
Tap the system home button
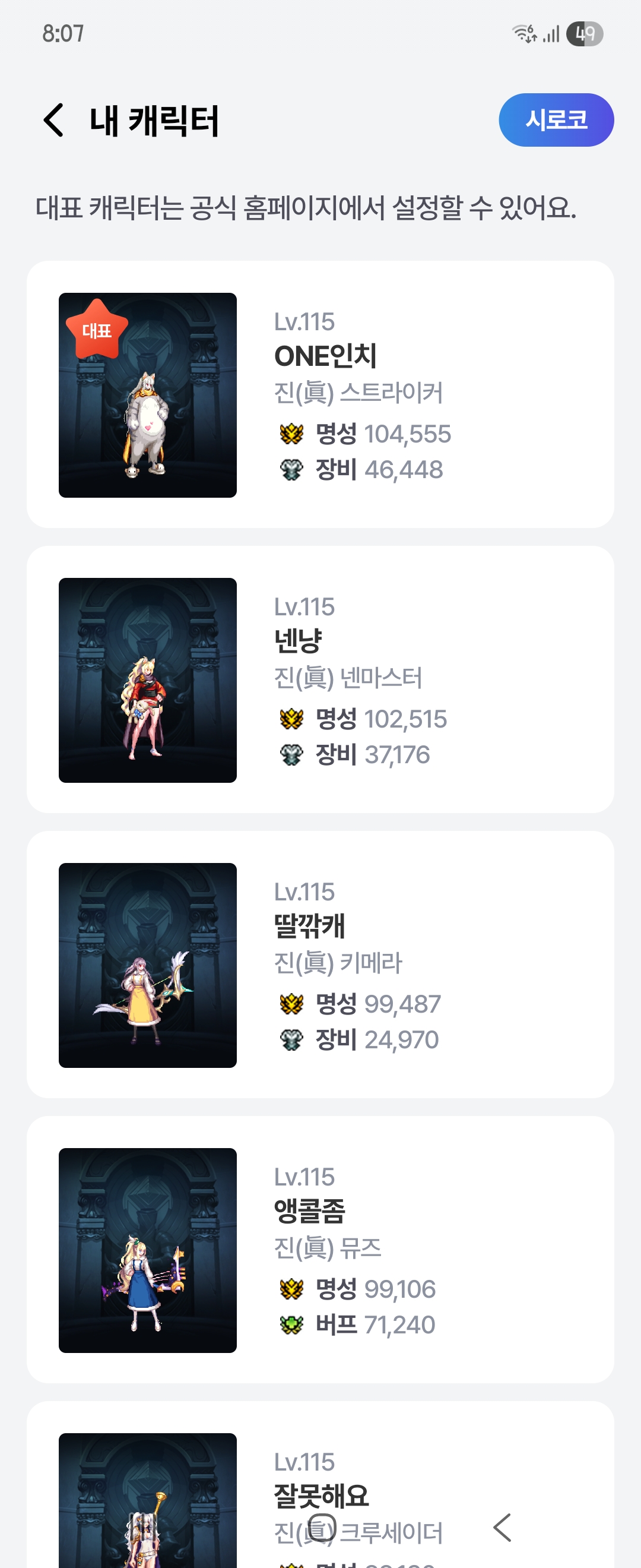pos(321,1528)
